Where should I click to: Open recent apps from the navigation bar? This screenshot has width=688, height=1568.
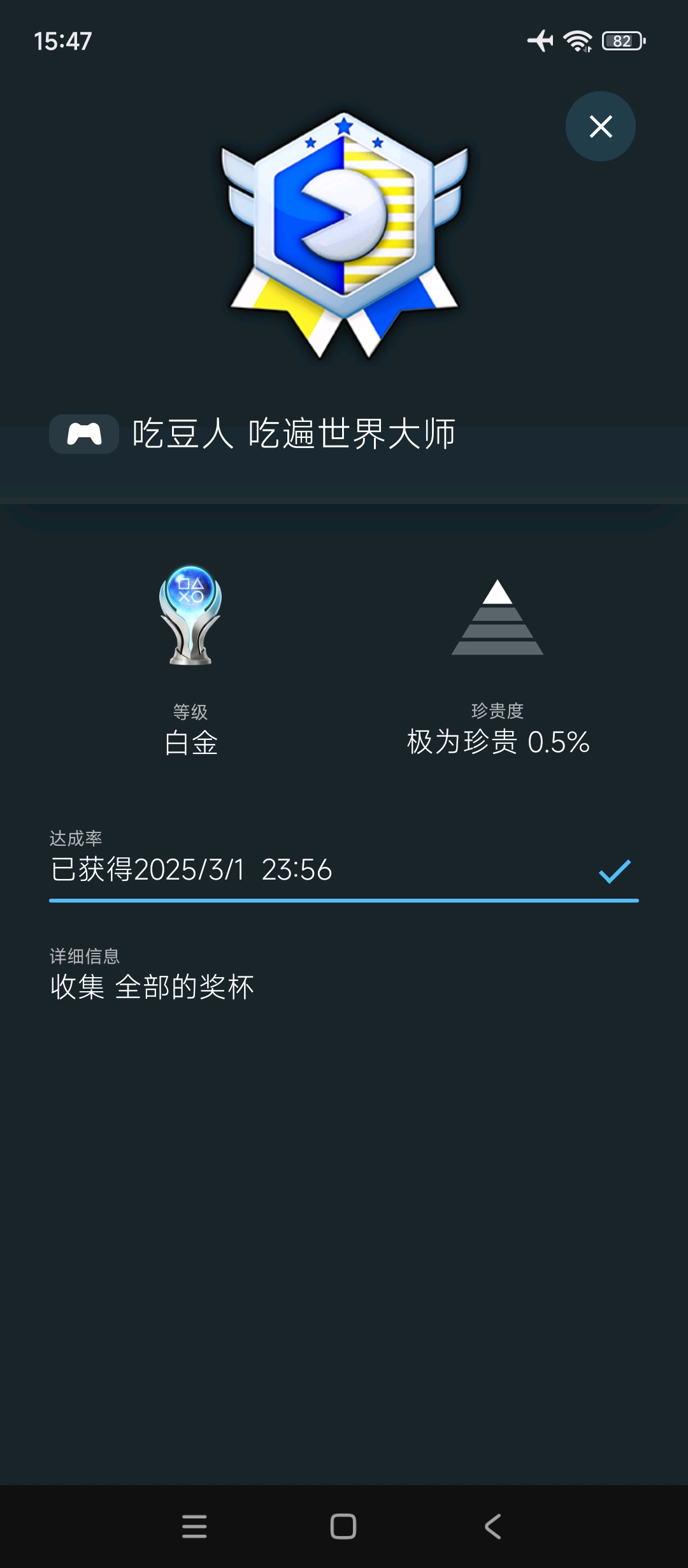pos(194,1527)
